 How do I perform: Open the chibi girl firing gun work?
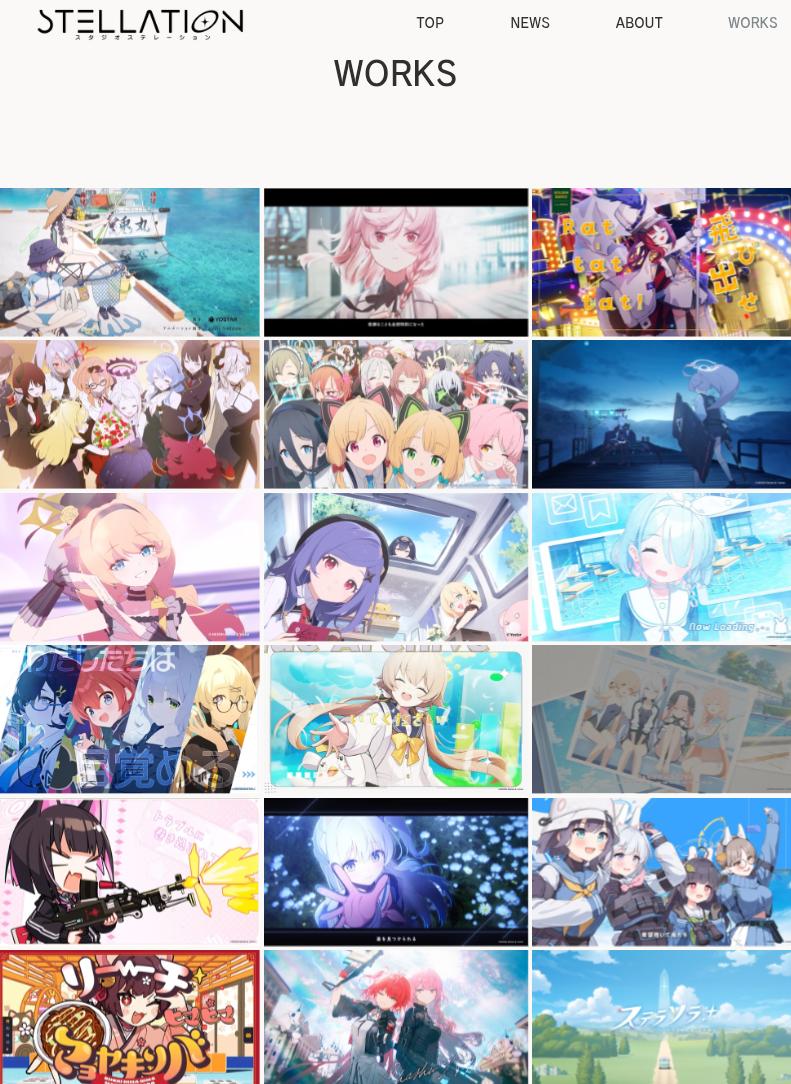click(x=130, y=871)
